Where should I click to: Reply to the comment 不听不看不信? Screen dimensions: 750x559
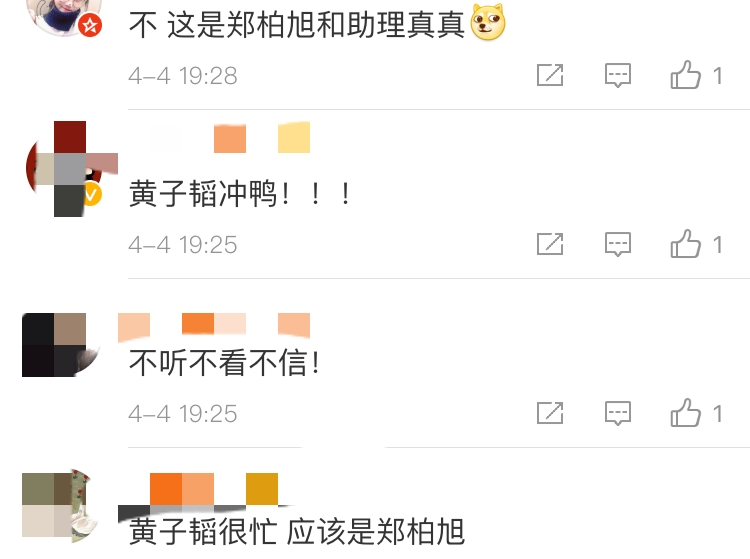click(618, 412)
